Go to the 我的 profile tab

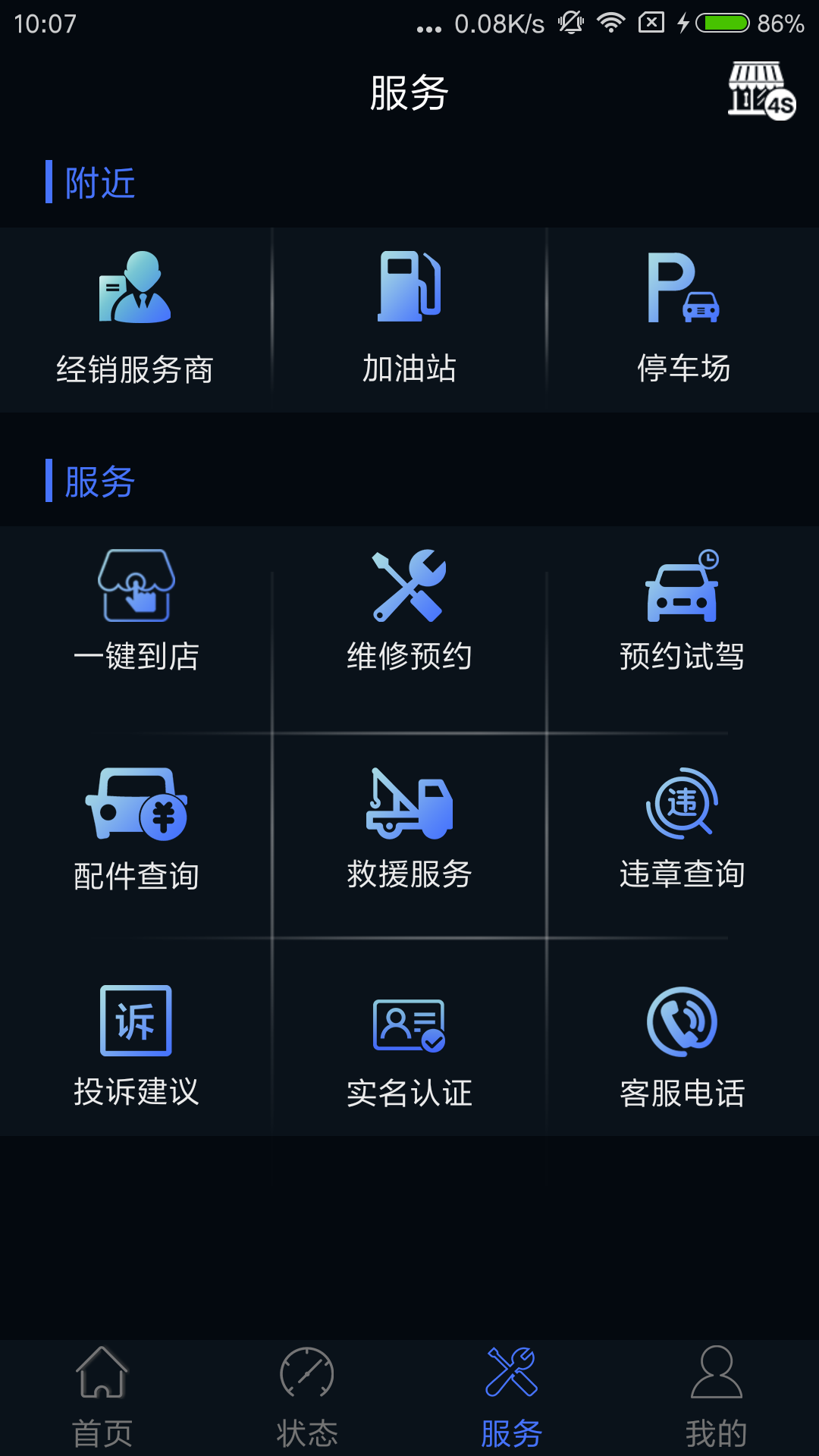pos(717,1398)
